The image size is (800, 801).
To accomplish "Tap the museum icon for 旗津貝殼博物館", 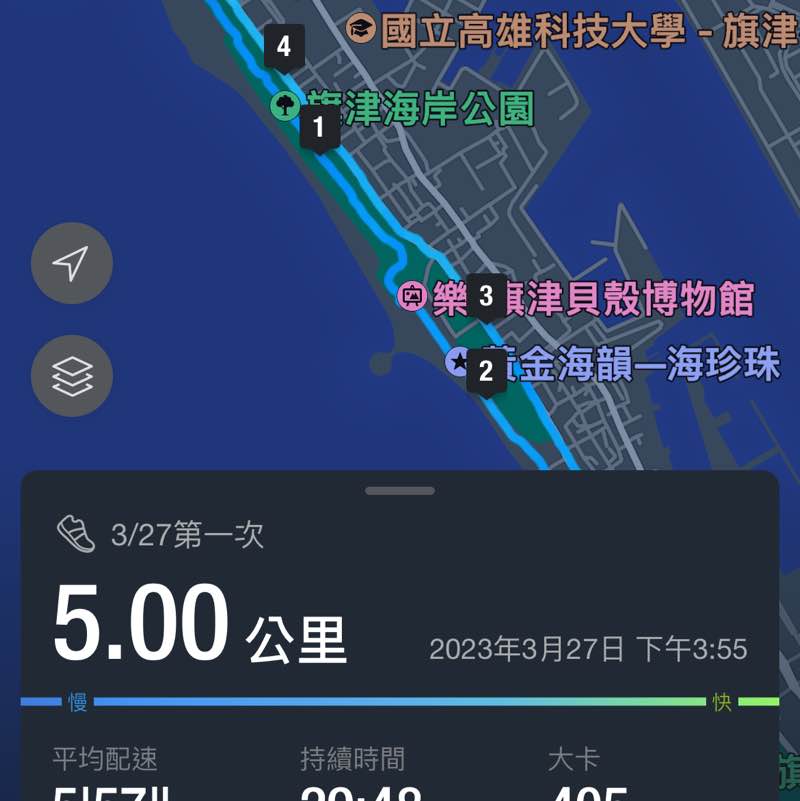I will [x=413, y=297].
